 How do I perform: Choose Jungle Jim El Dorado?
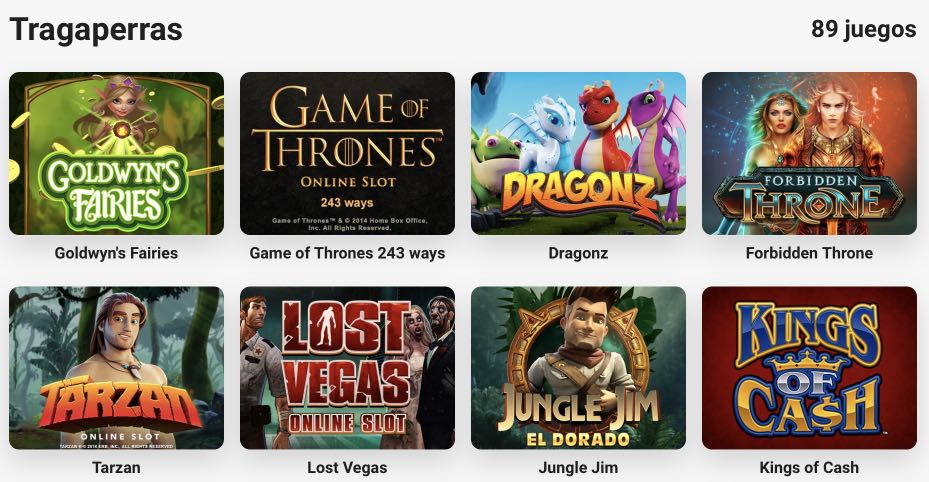(578, 368)
